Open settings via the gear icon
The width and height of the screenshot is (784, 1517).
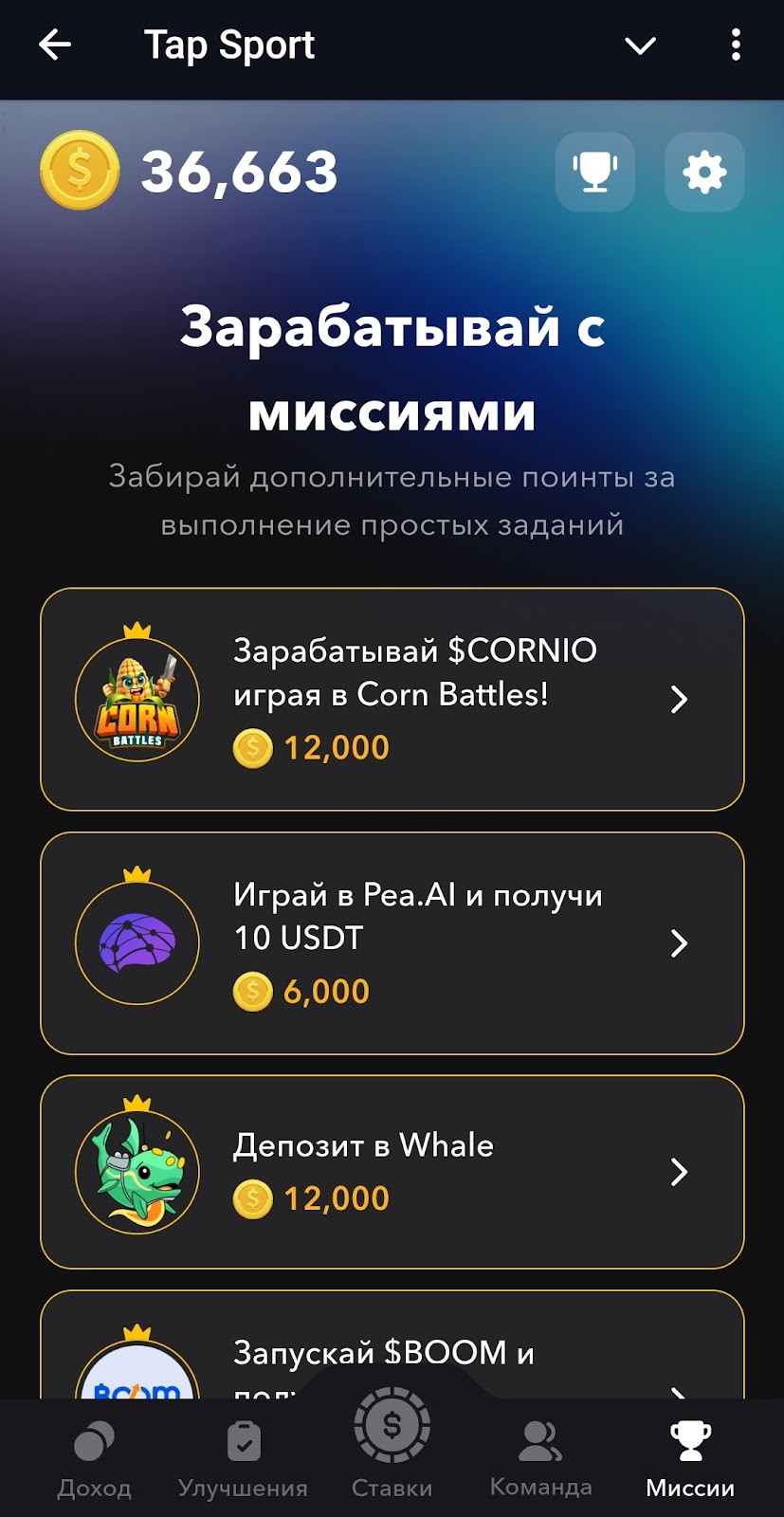click(x=704, y=173)
